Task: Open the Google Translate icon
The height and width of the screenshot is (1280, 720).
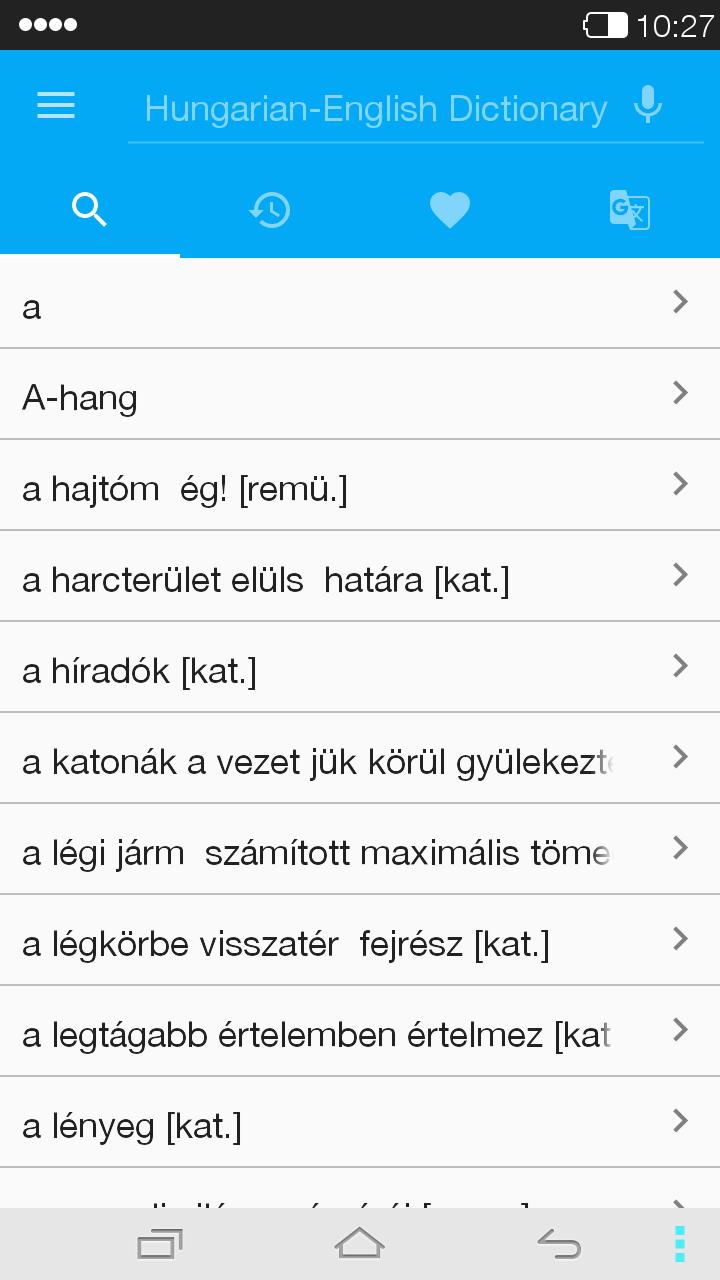Action: [x=629, y=209]
